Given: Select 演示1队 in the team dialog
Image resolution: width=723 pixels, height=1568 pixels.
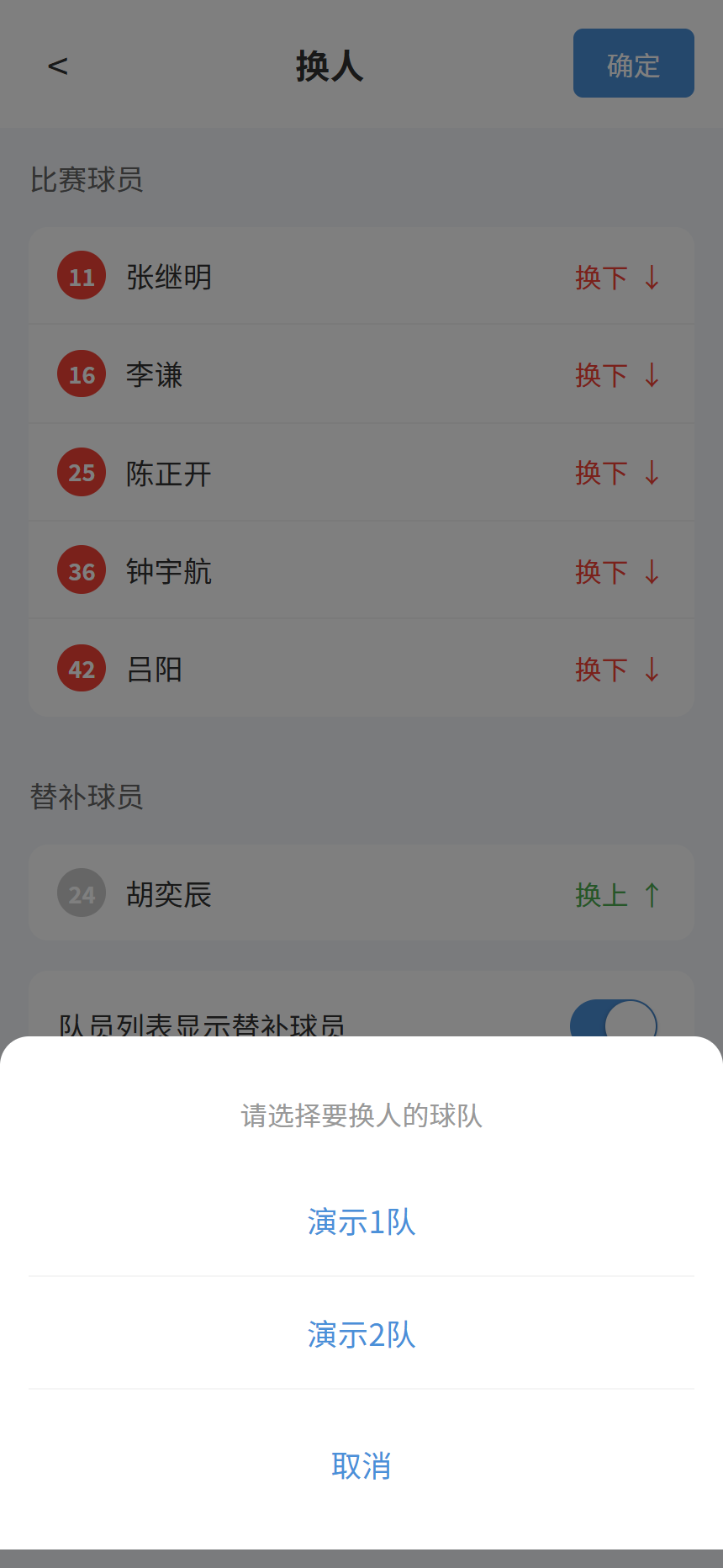Looking at the screenshot, I should pyautogui.click(x=361, y=1223).
